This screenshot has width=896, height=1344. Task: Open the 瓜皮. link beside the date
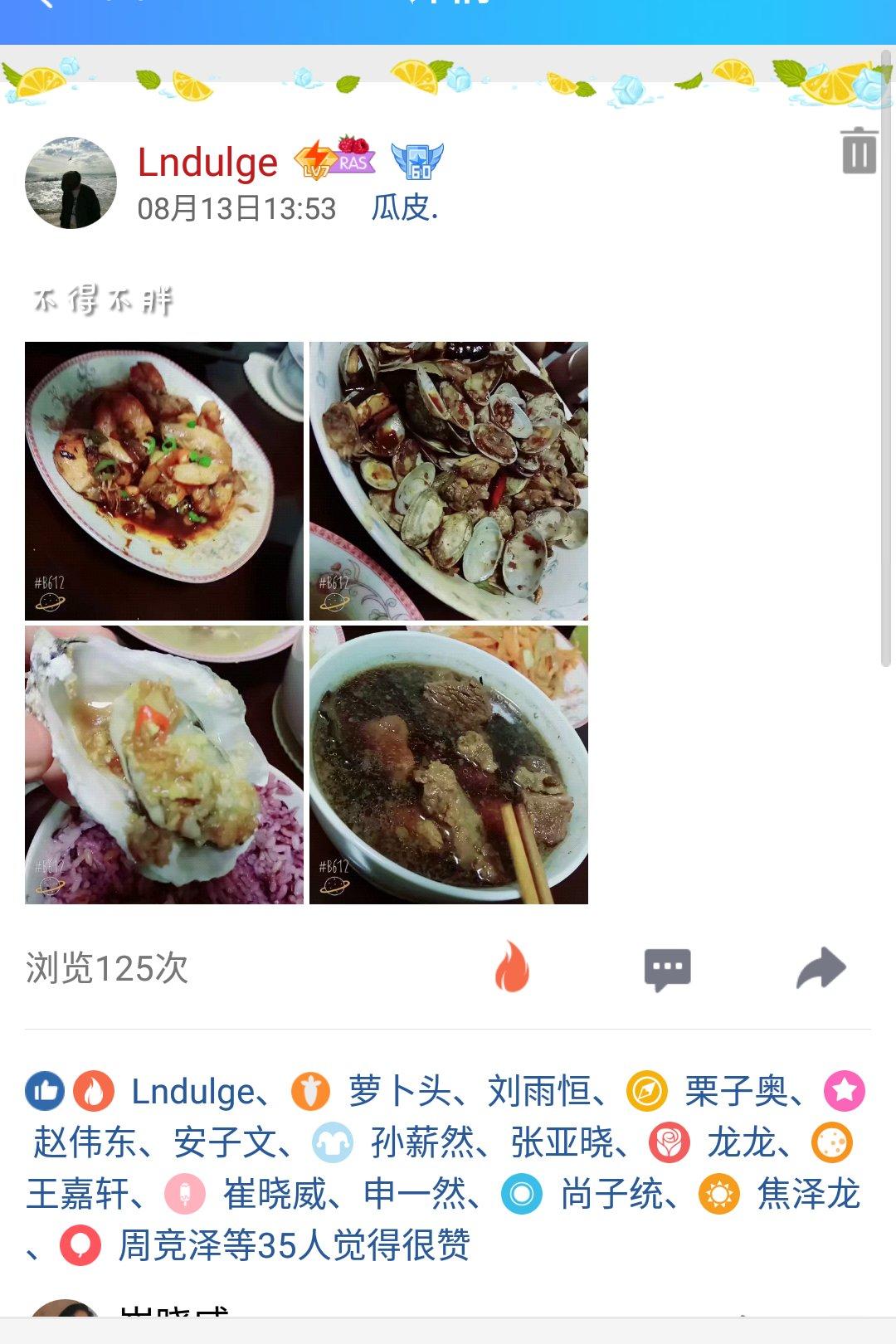404,207
